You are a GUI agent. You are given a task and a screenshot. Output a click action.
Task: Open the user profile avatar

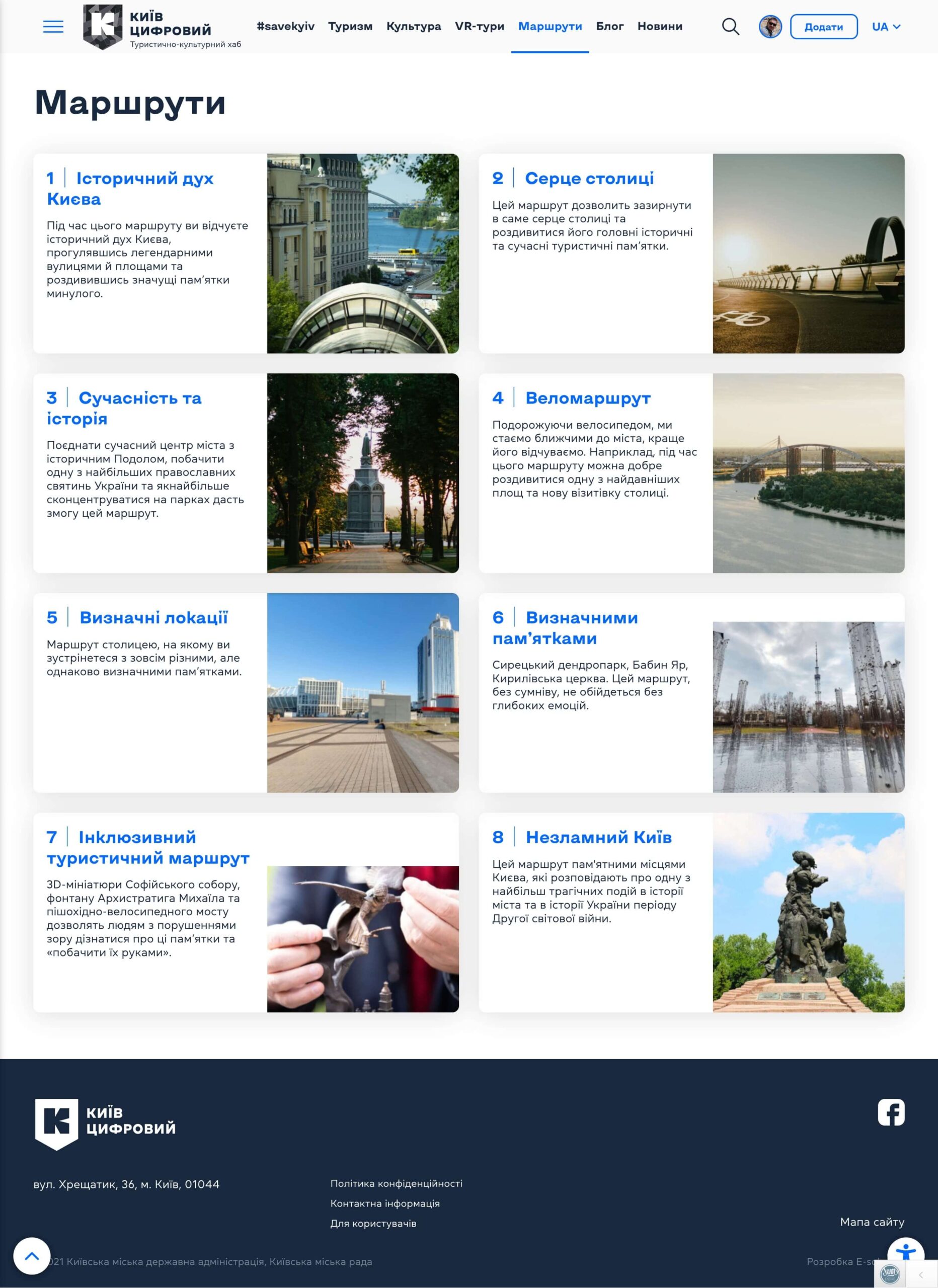(770, 27)
